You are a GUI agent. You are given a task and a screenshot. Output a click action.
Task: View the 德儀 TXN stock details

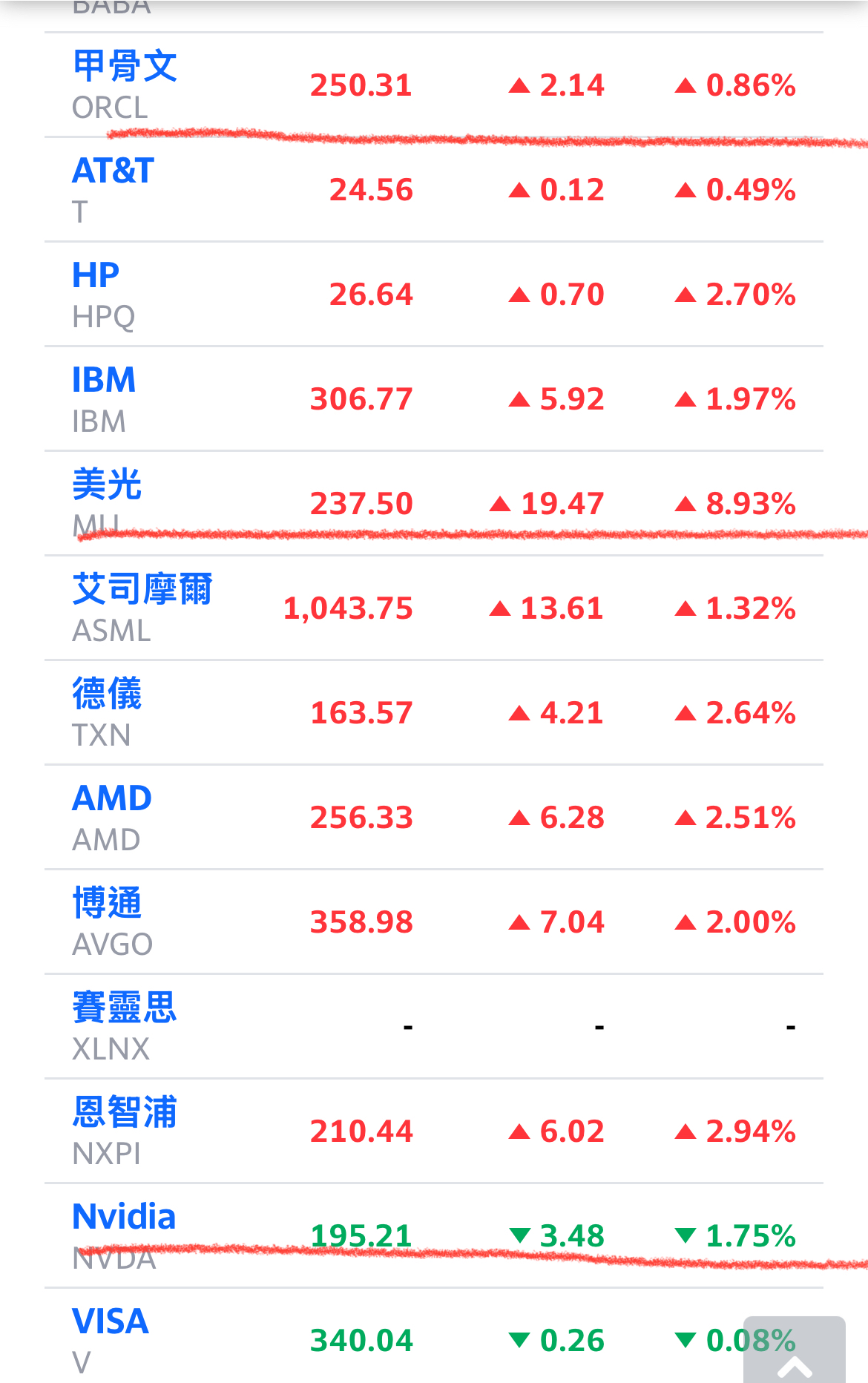tap(107, 694)
